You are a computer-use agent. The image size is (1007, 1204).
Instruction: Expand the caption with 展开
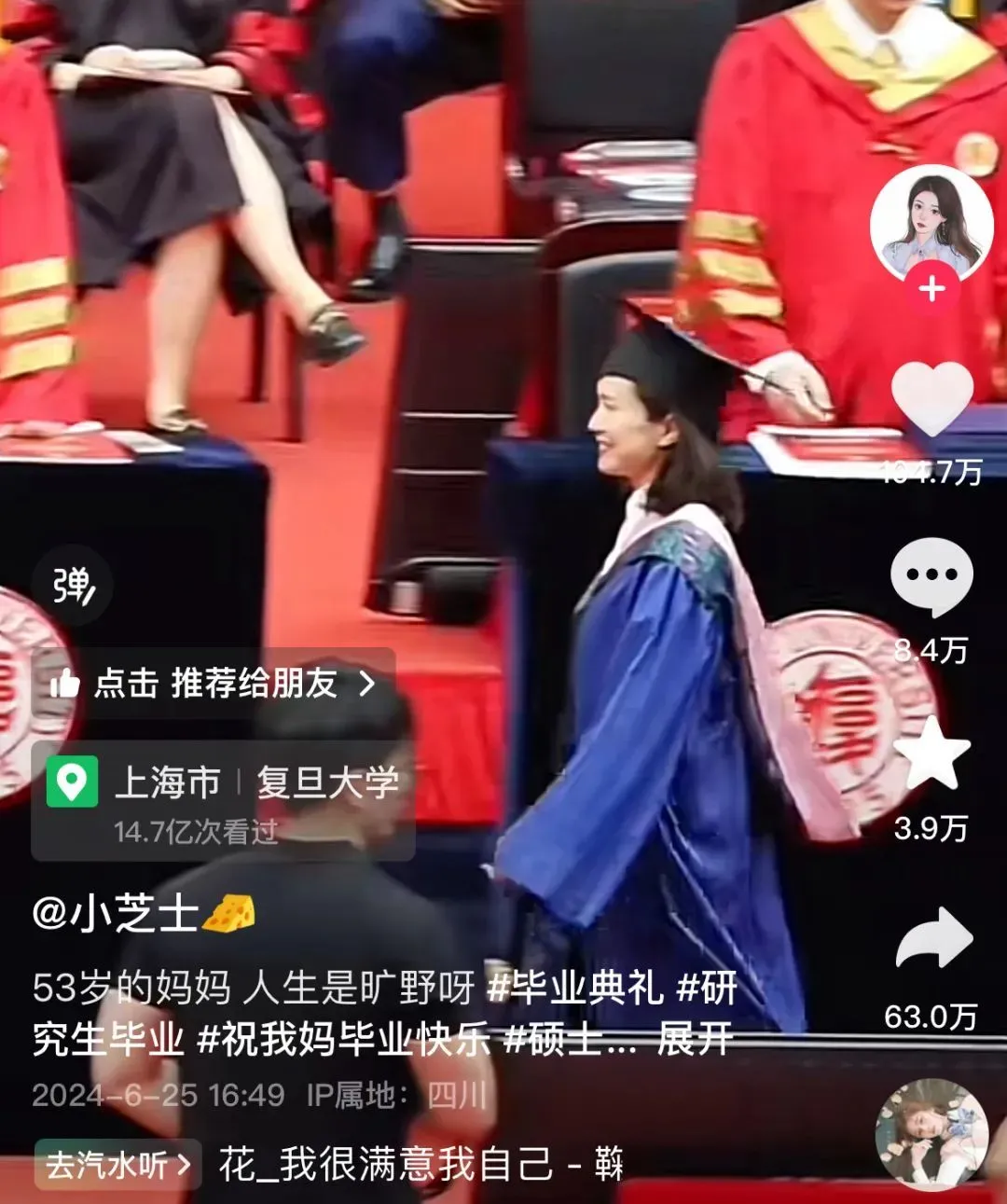click(694, 1039)
